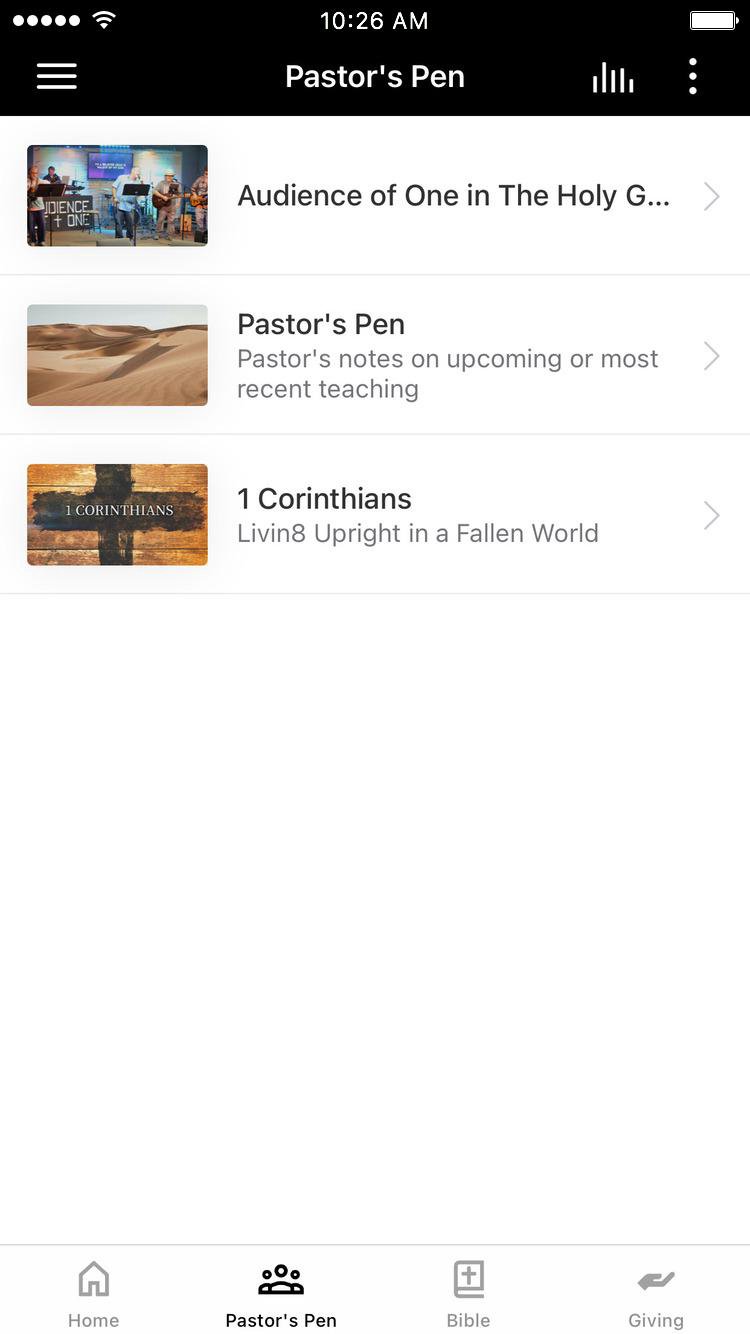
Task: Open the Pastor's Pen notes row
Action: 375,355
